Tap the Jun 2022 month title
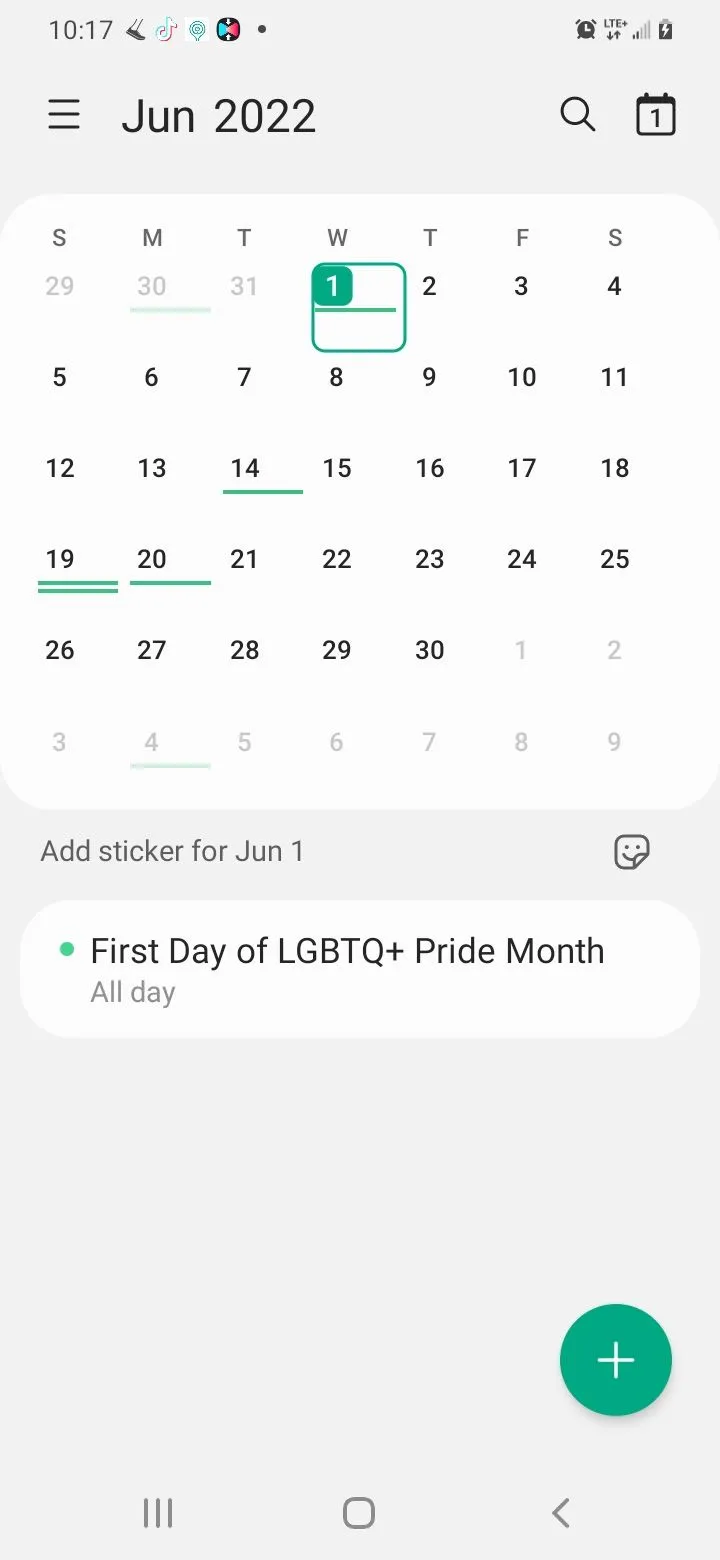Screen dimensions: 720x1560 [x=218, y=116]
